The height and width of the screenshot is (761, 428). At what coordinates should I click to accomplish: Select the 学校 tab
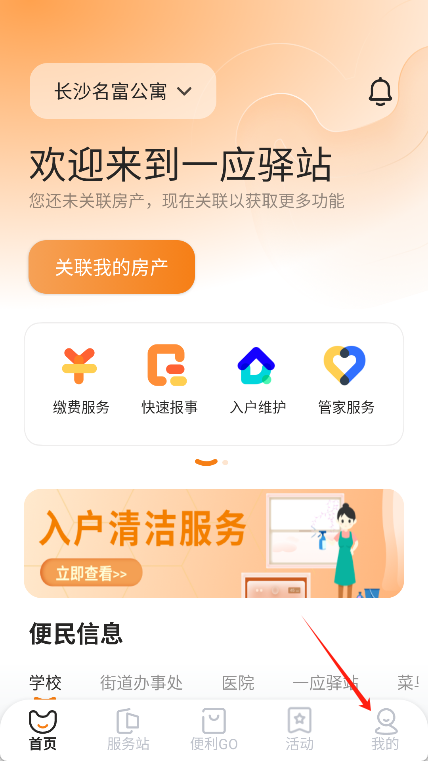[x=45, y=683]
